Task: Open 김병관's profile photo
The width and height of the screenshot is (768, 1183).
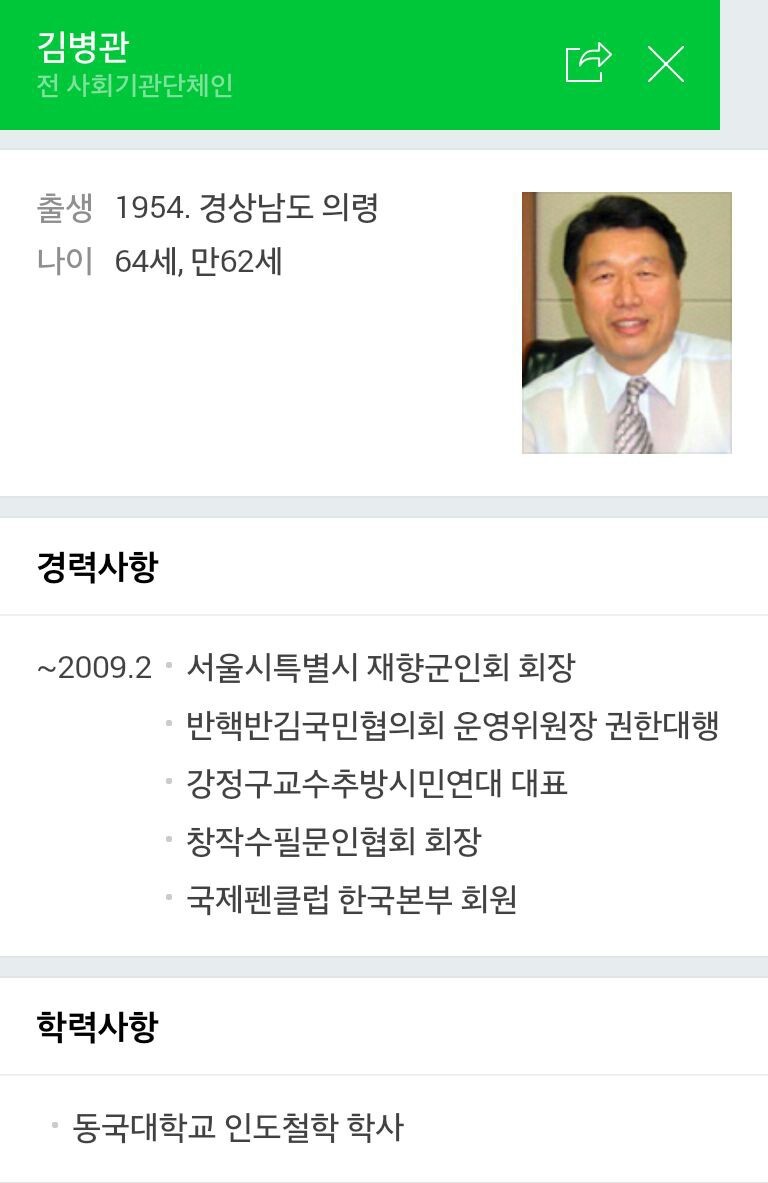Action: (x=626, y=322)
